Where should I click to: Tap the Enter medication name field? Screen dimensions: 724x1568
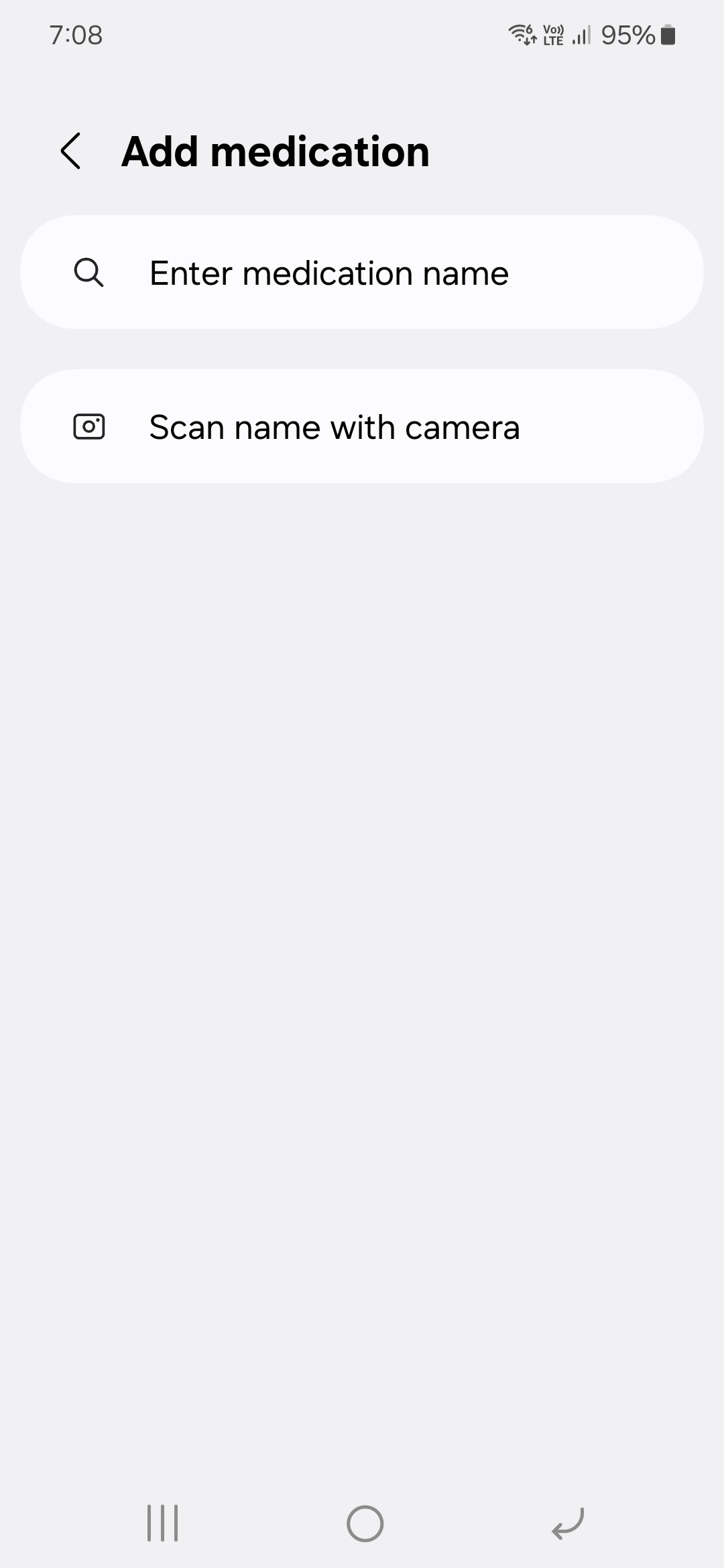pyautogui.click(x=362, y=273)
